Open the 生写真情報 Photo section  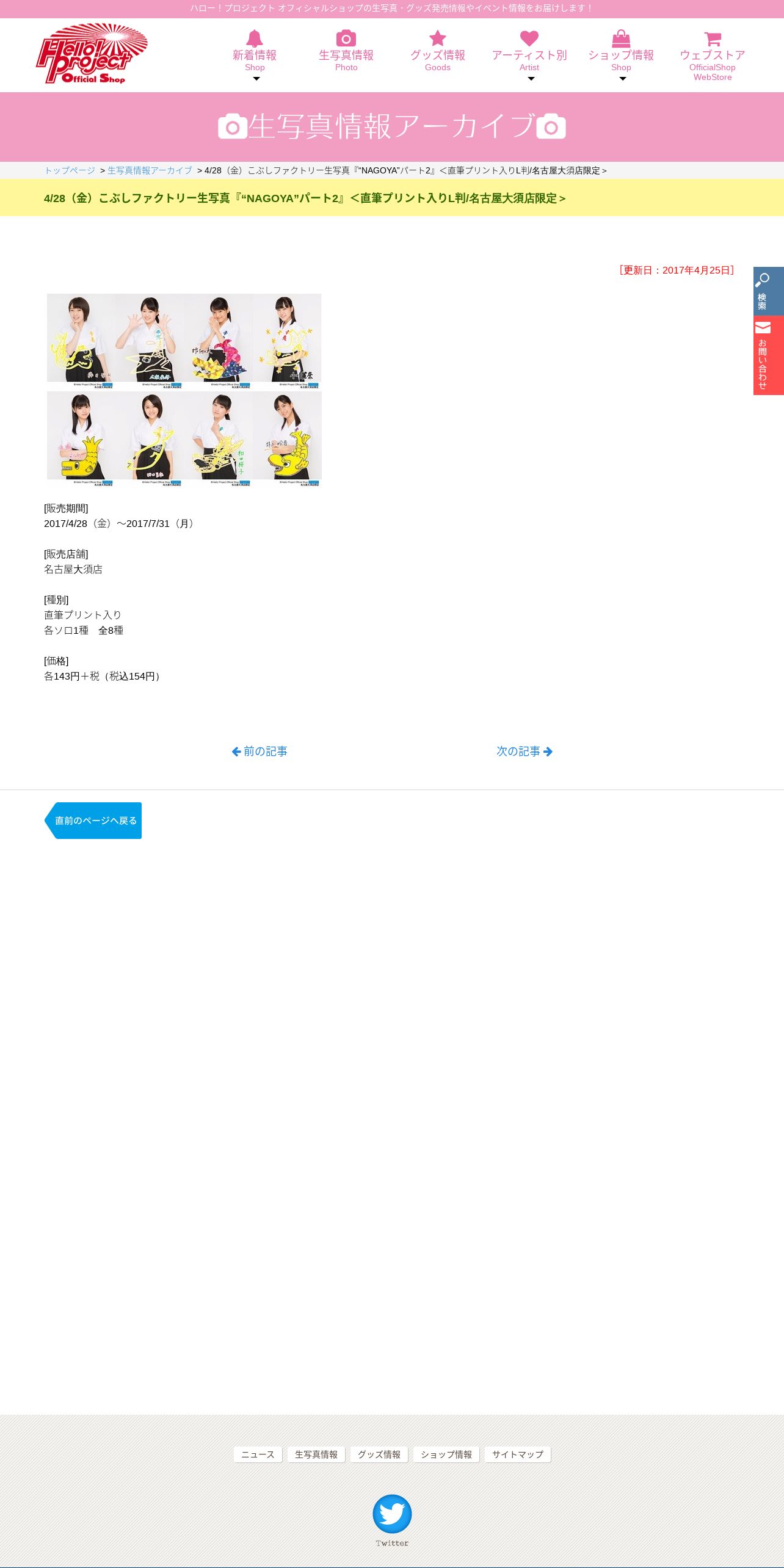346,51
